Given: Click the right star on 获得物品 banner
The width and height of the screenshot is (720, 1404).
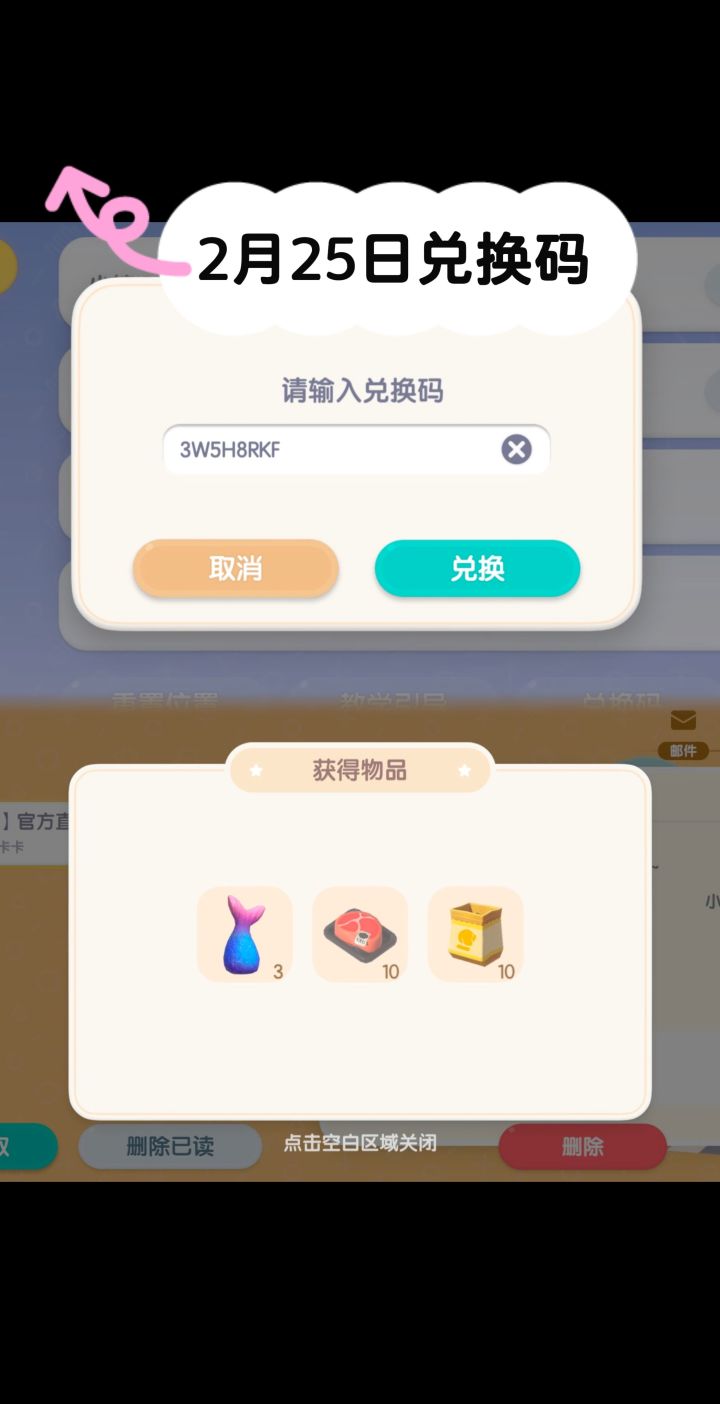Looking at the screenshot, I should [x=462, y=770].
